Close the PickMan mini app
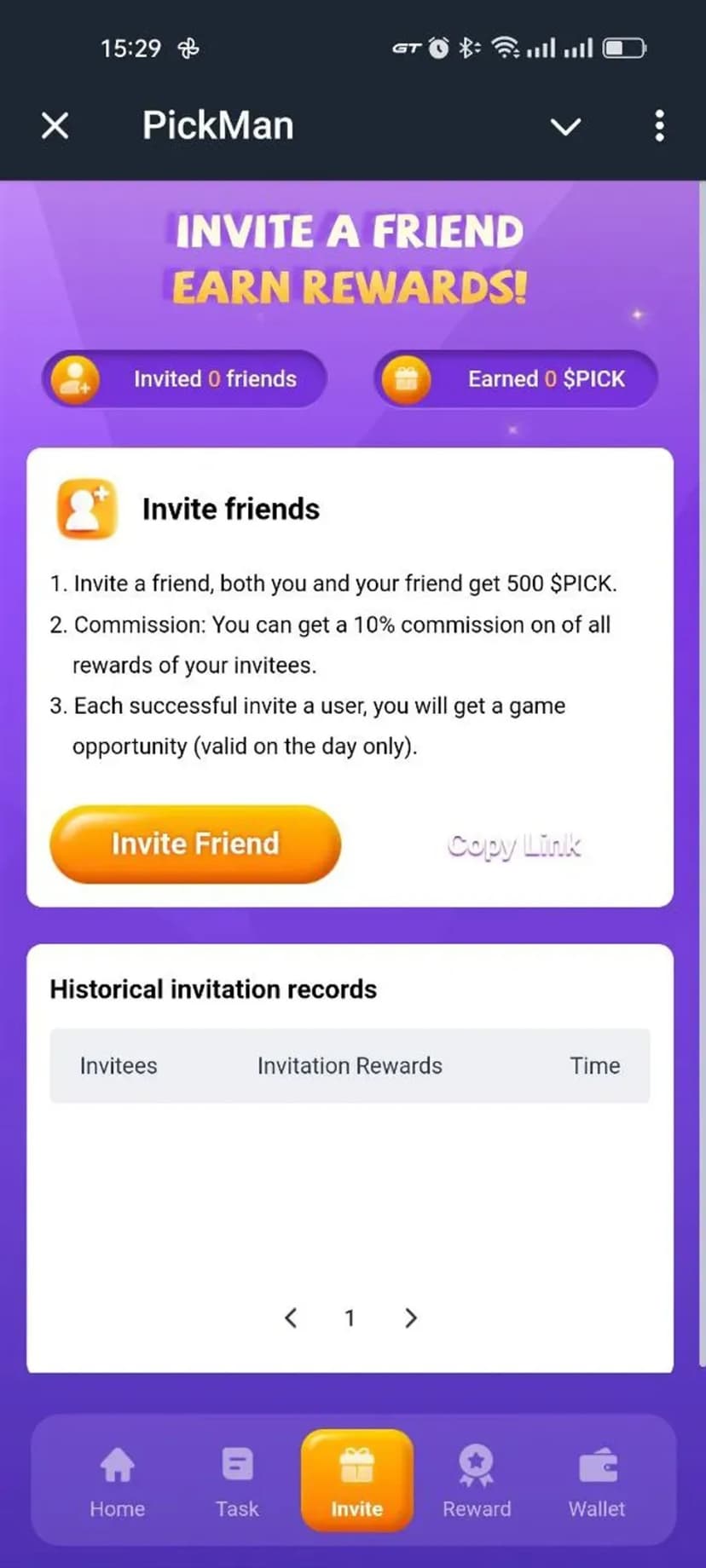Image resolution: width=706 pixels, height=1568 pixels. 55,126
